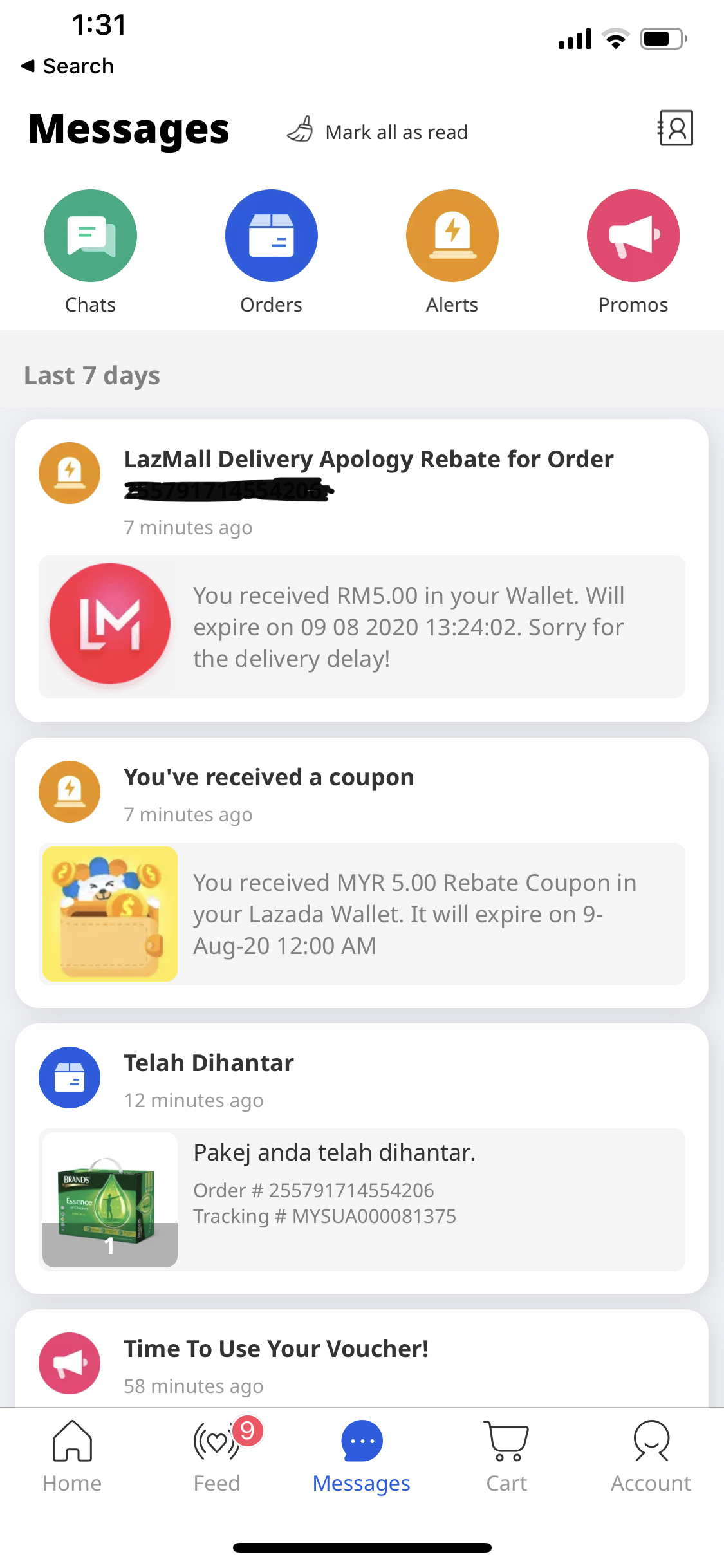The image size is (724, 1568).
Task: Open the Alerts category
Action: pos(452,252)
